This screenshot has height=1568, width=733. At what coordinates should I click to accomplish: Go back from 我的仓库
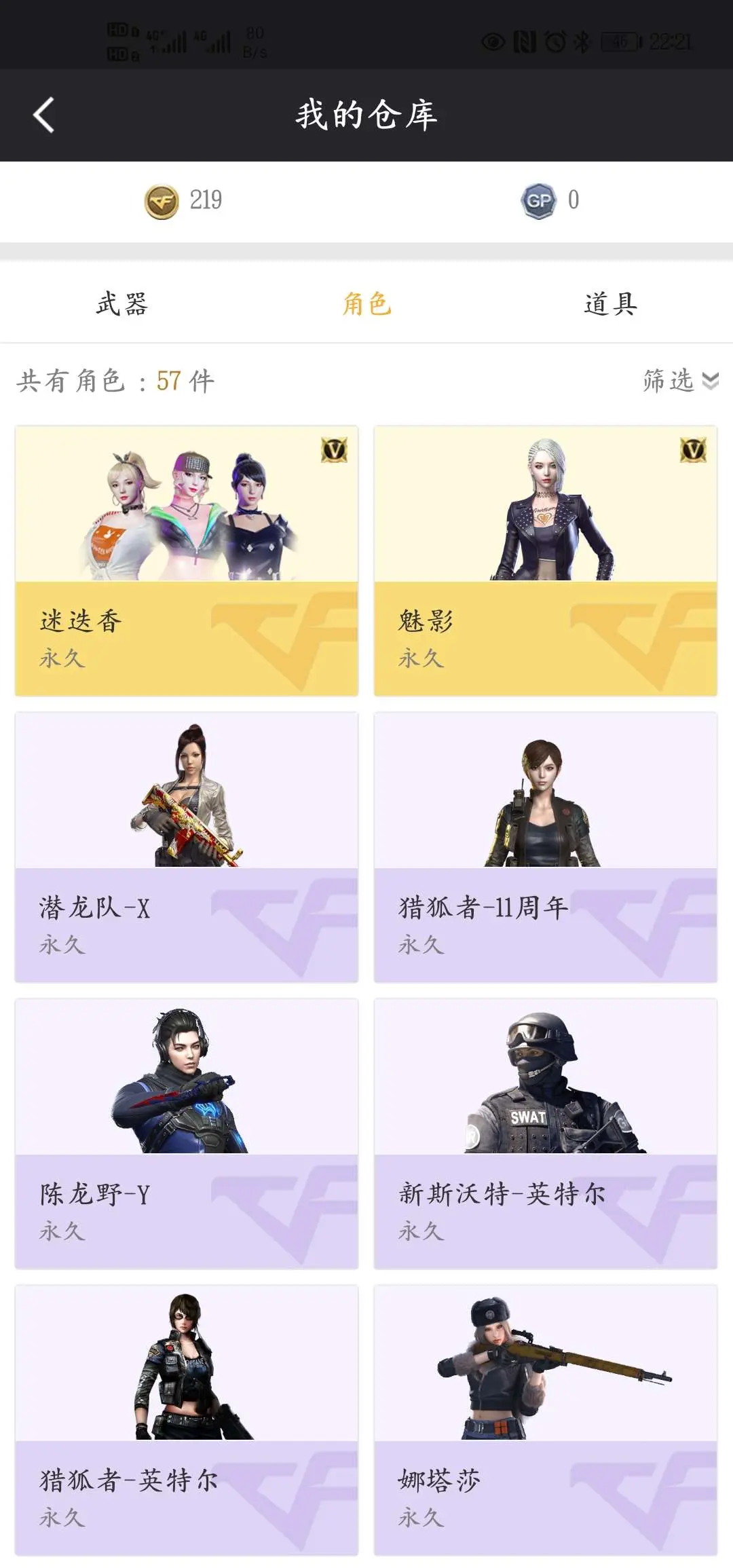(44, 115)
